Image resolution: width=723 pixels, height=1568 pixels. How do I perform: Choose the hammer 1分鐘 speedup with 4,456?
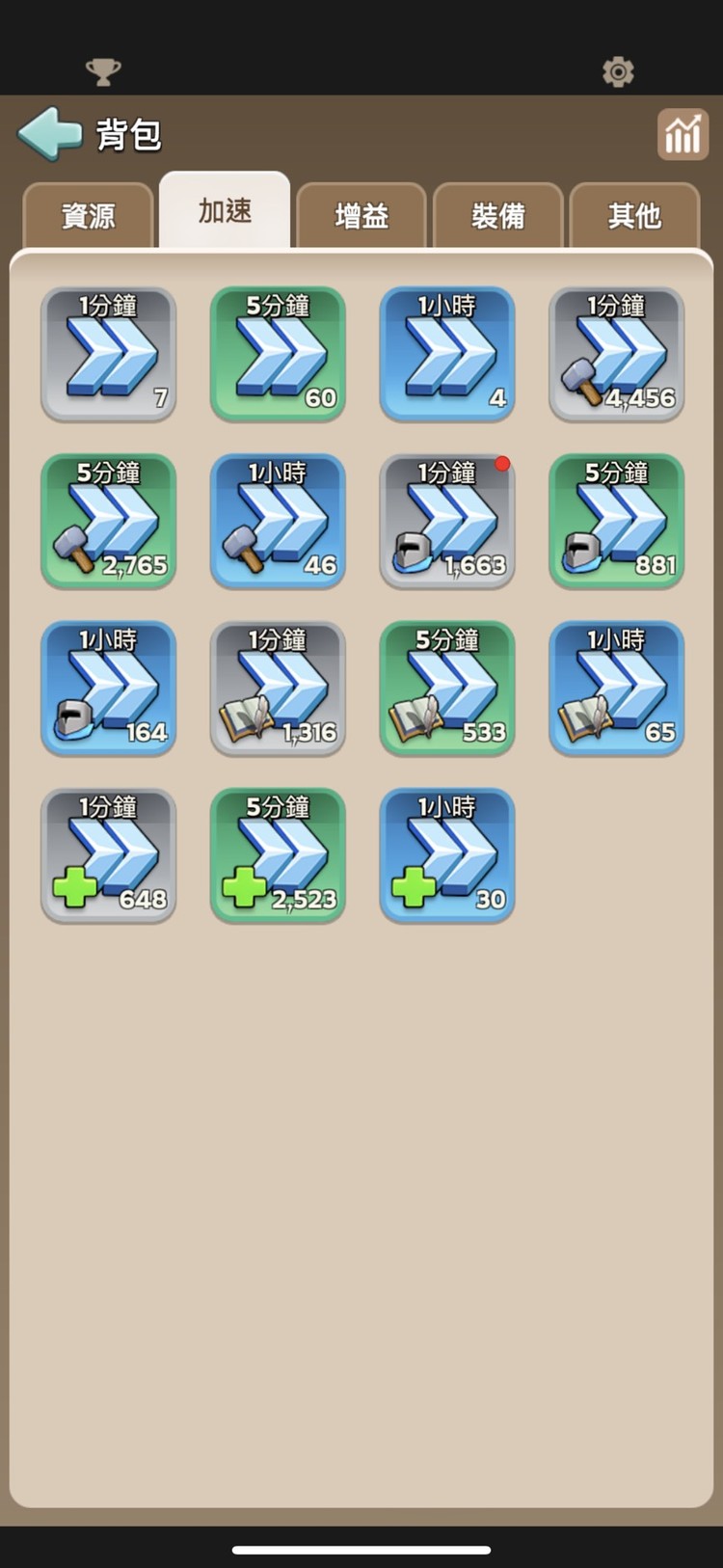(617, 354)
